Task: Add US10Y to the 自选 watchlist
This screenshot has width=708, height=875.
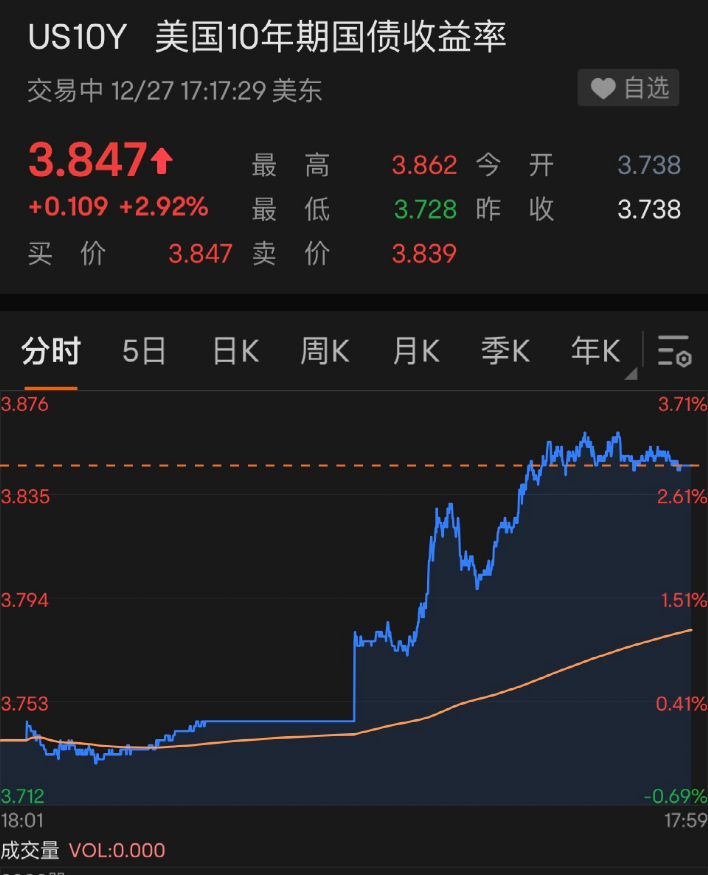Action: point(628,88)
